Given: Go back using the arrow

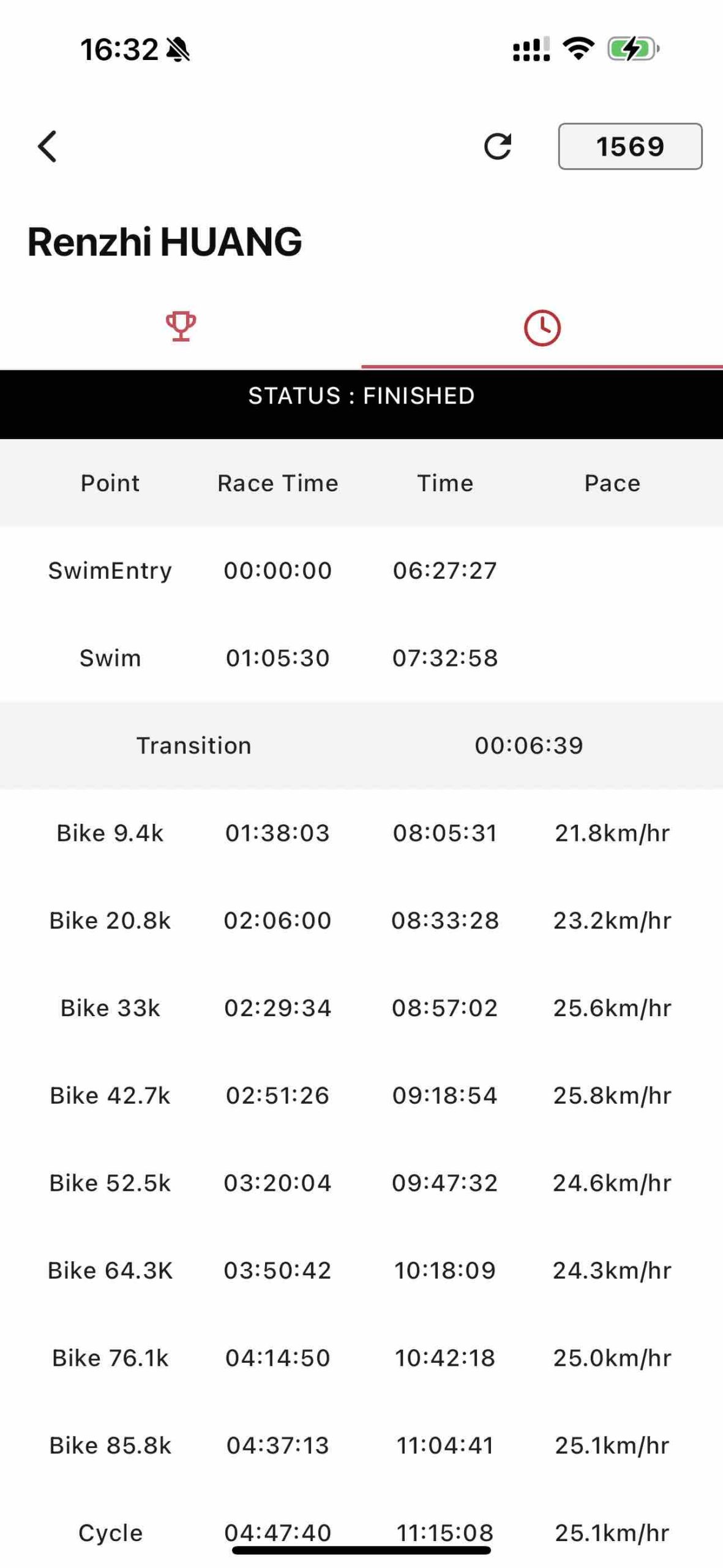Looking at the screenshot, I should click(48, 146).
